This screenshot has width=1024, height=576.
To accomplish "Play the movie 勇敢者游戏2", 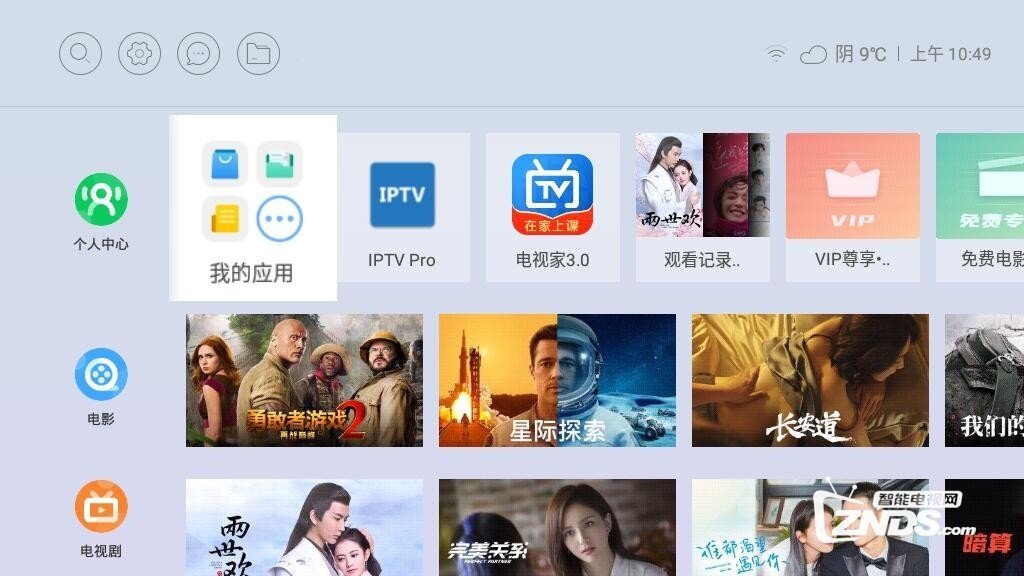I will (304, 380).
